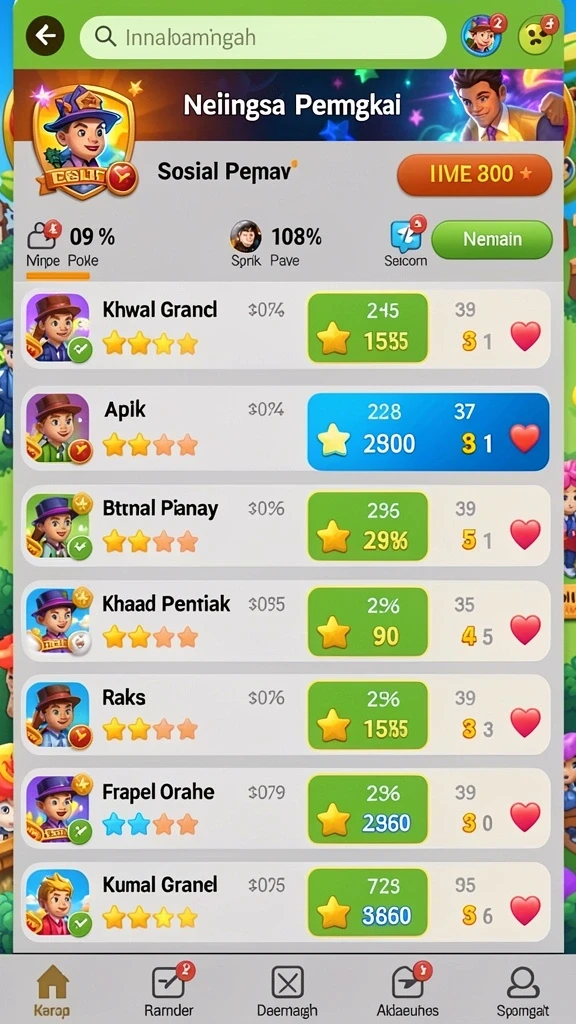
Task: Heart Khaad Pentiak's entry
Action: [525, 630]
